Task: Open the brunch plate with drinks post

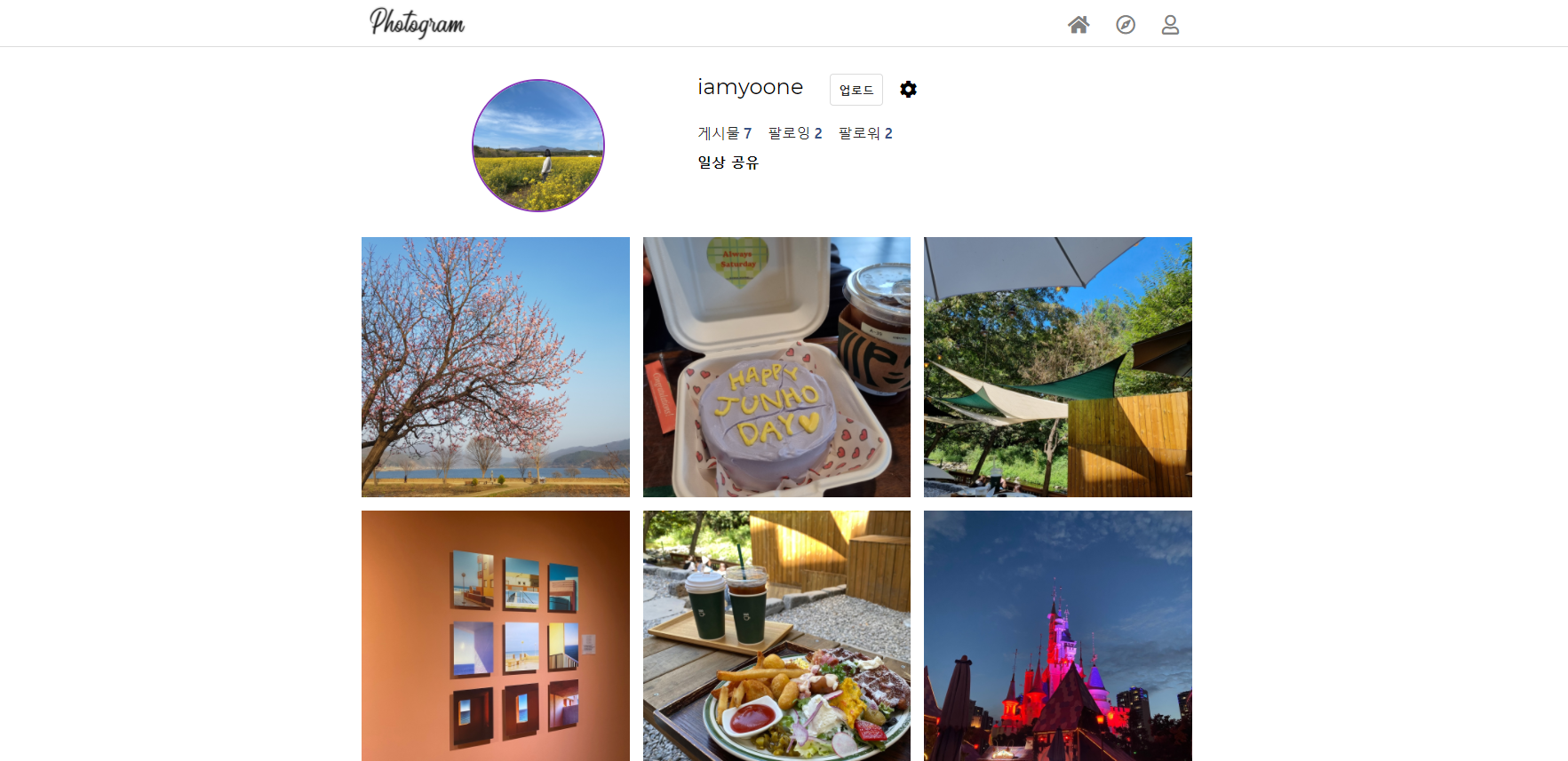Action: pyautogui.click(x=776, y=636)
